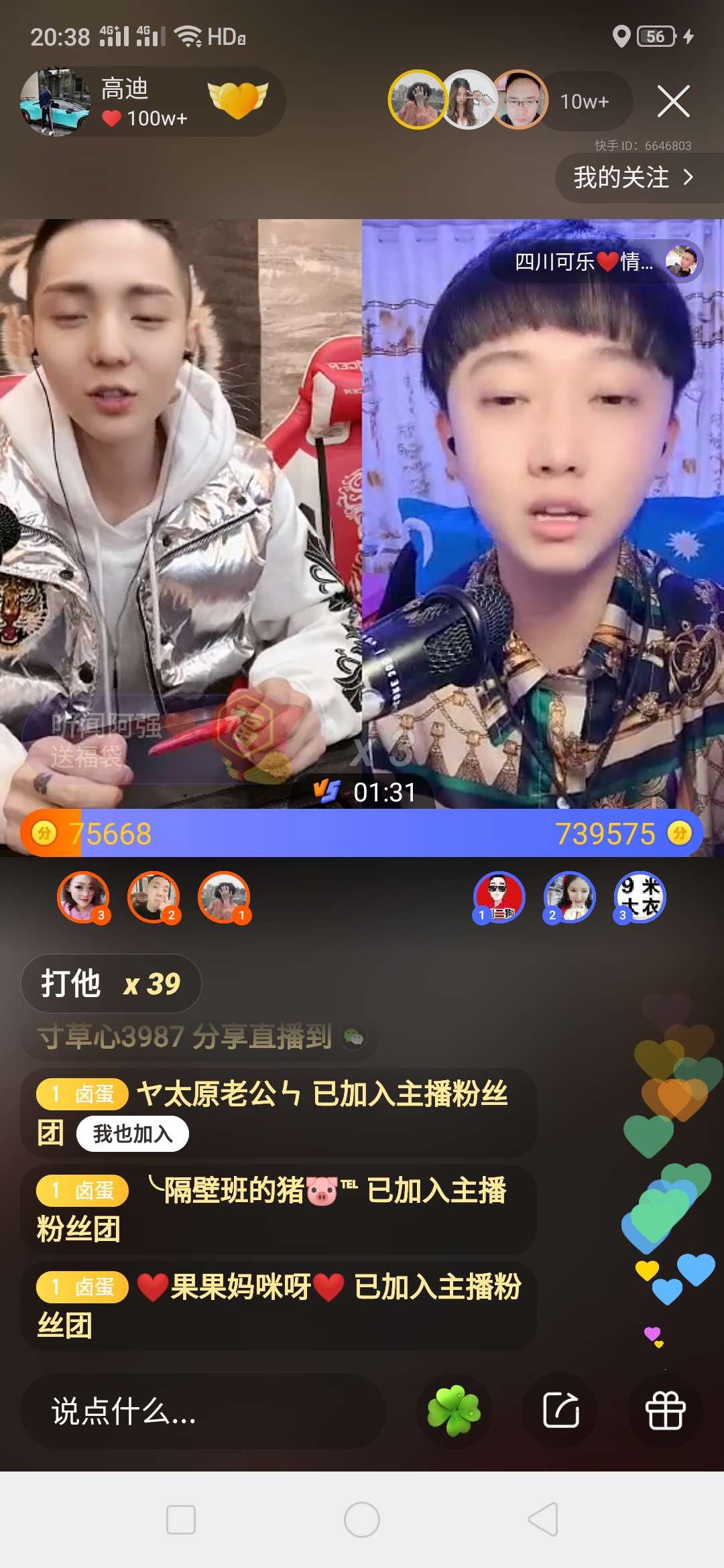
Task: Open the gift panel
Action: point(665,1411)
